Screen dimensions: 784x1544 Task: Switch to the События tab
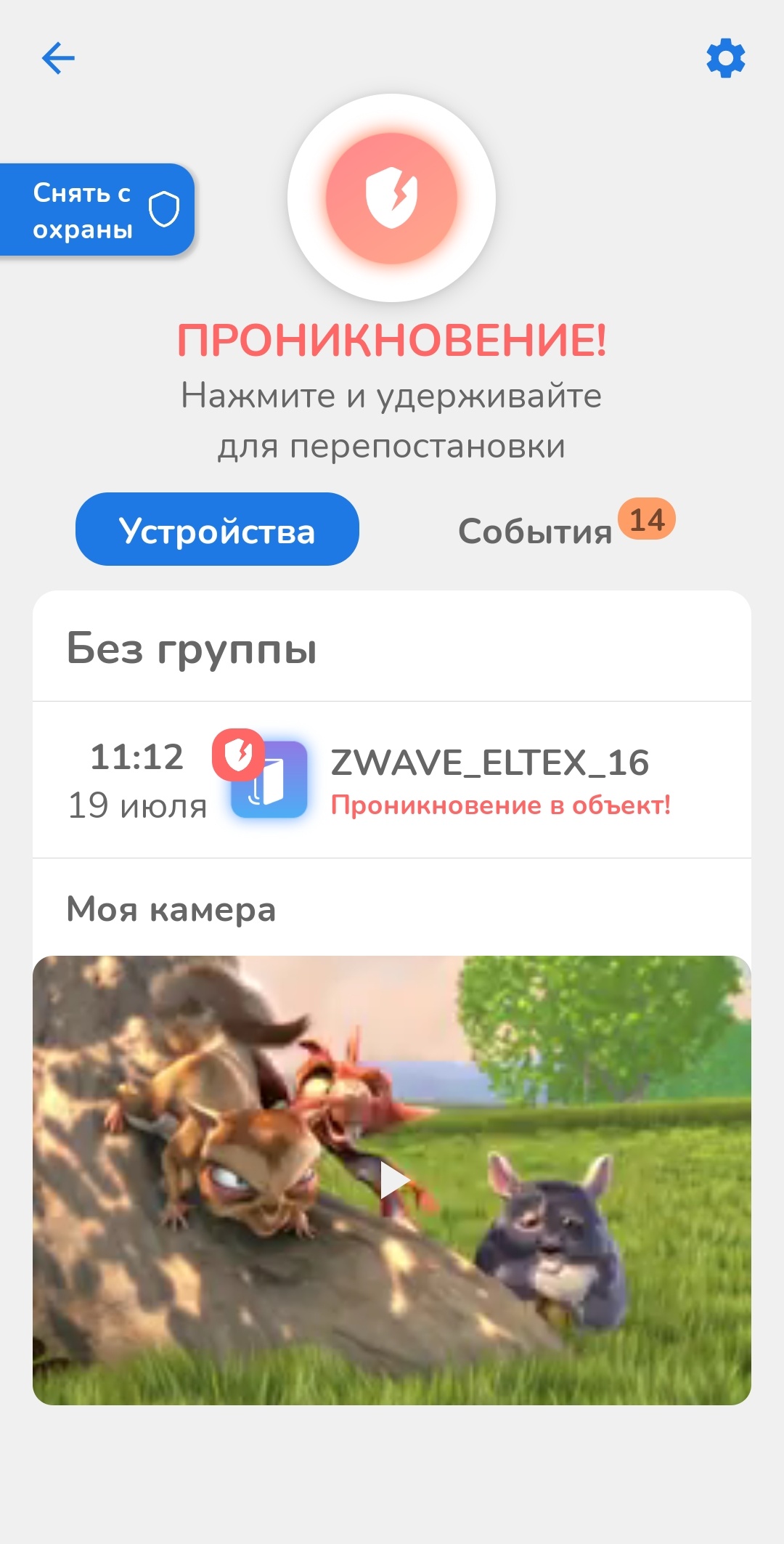537,531
